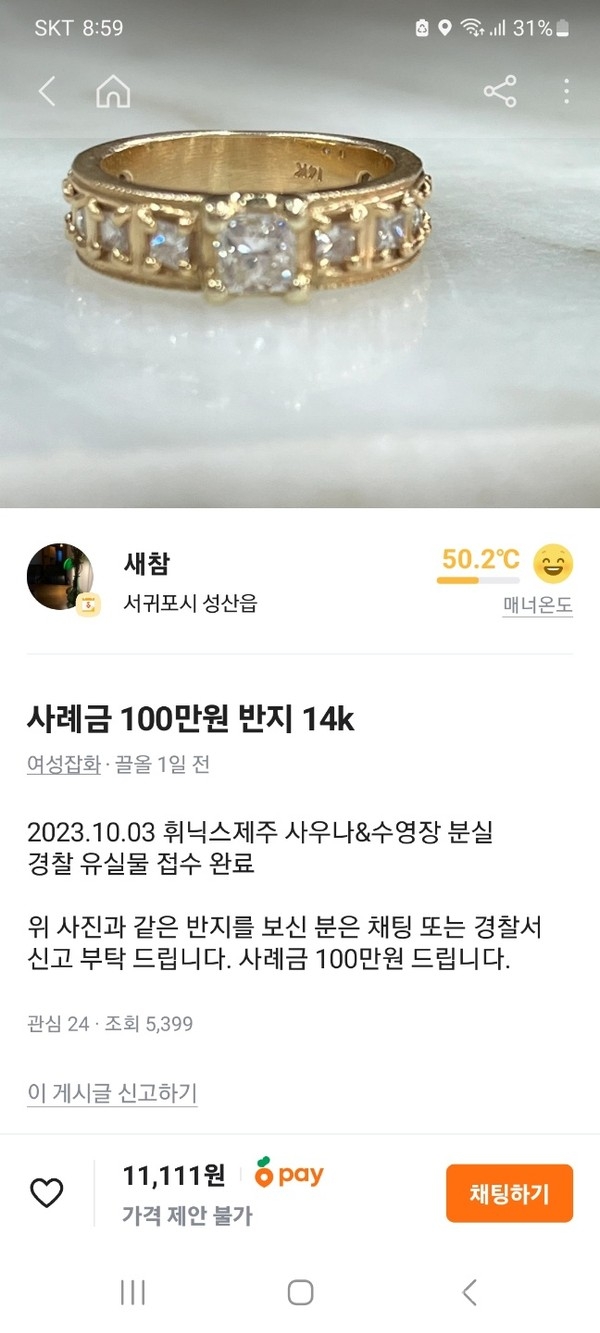This screenshot has width=600, height=1333.
Task: Open the 여성잡화 category link
Action: point(64,765)
